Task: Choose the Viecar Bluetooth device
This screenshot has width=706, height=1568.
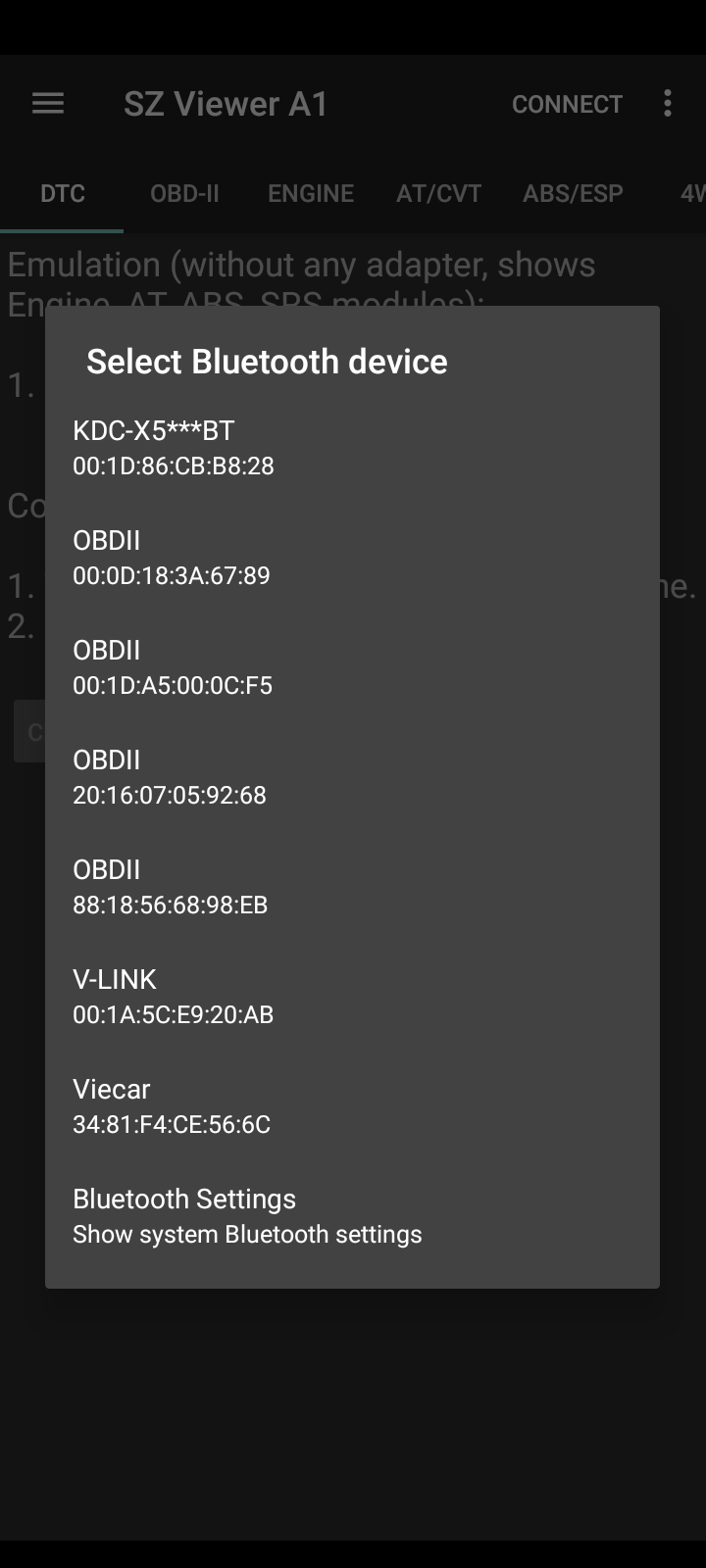Action: pyautogui.click(x=352, y=1106)
